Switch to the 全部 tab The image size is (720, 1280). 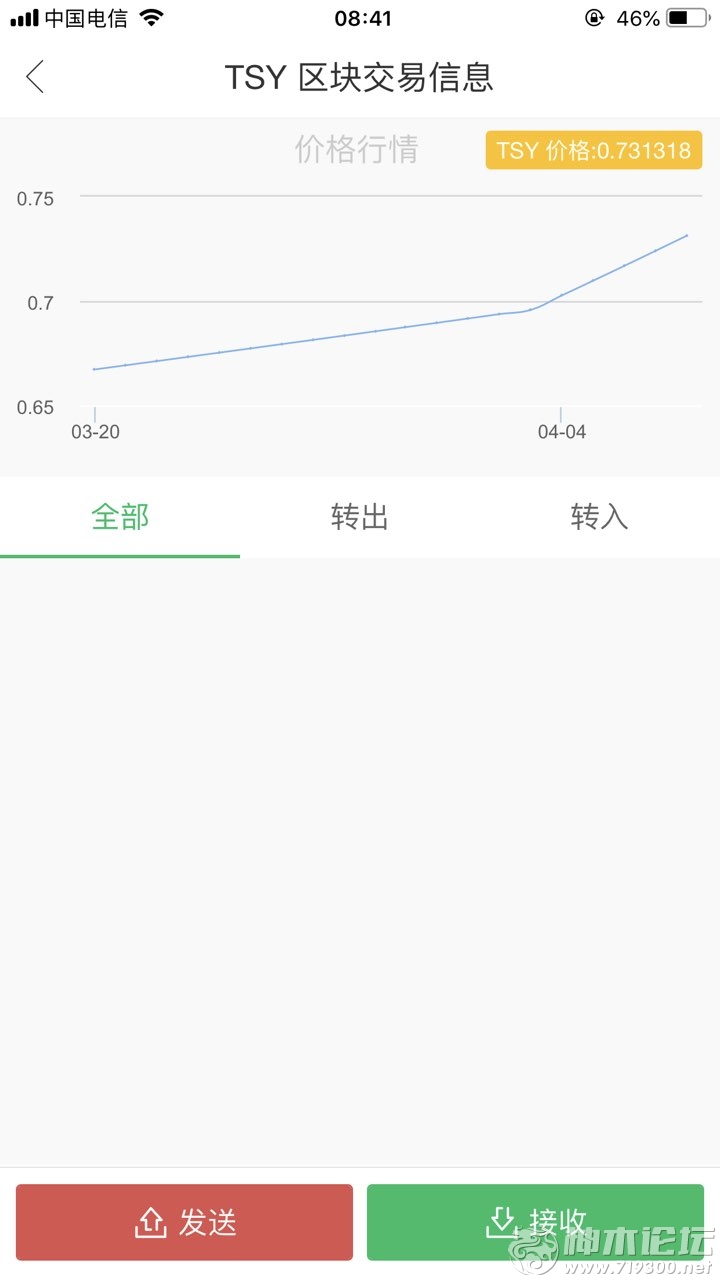pyautogui.click(x=120, y=517)
